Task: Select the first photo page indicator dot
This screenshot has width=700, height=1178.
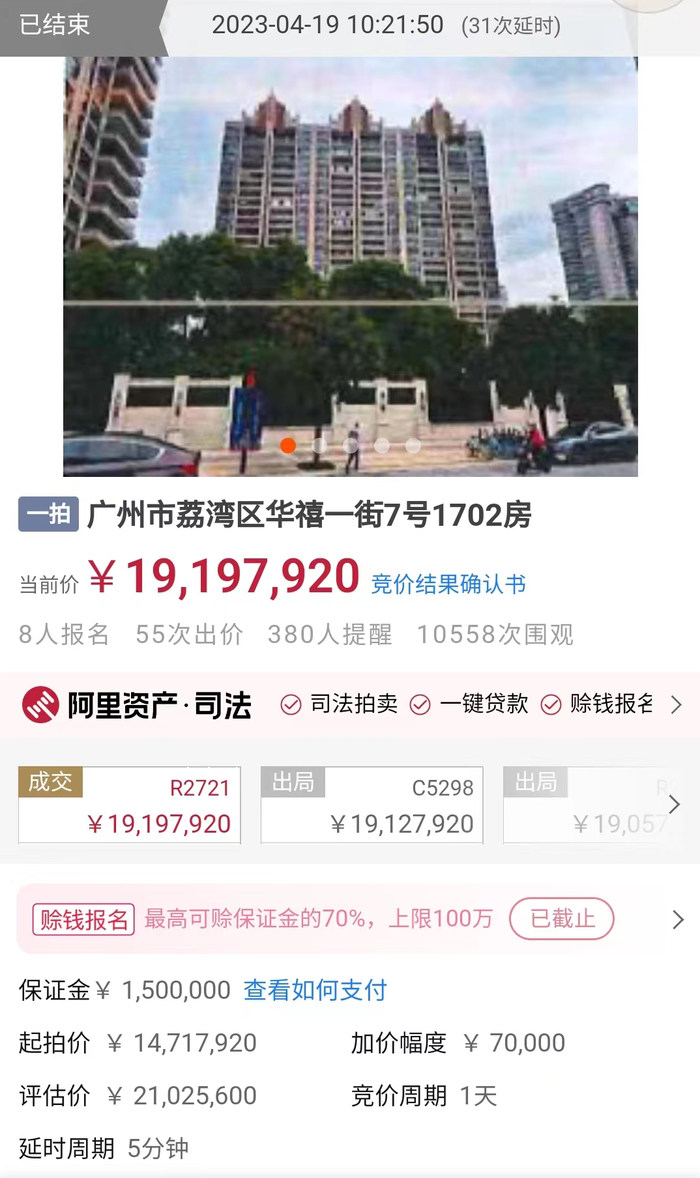Action: [288, 445]
